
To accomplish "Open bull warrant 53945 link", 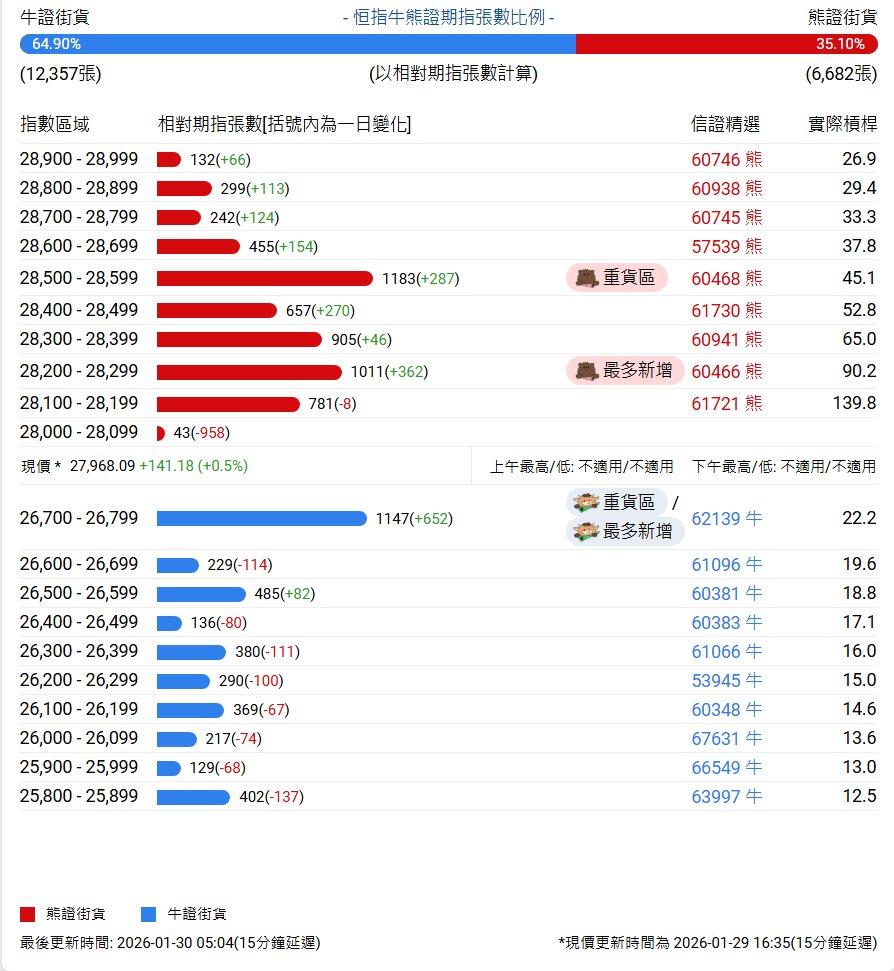I will coord(726,681).
